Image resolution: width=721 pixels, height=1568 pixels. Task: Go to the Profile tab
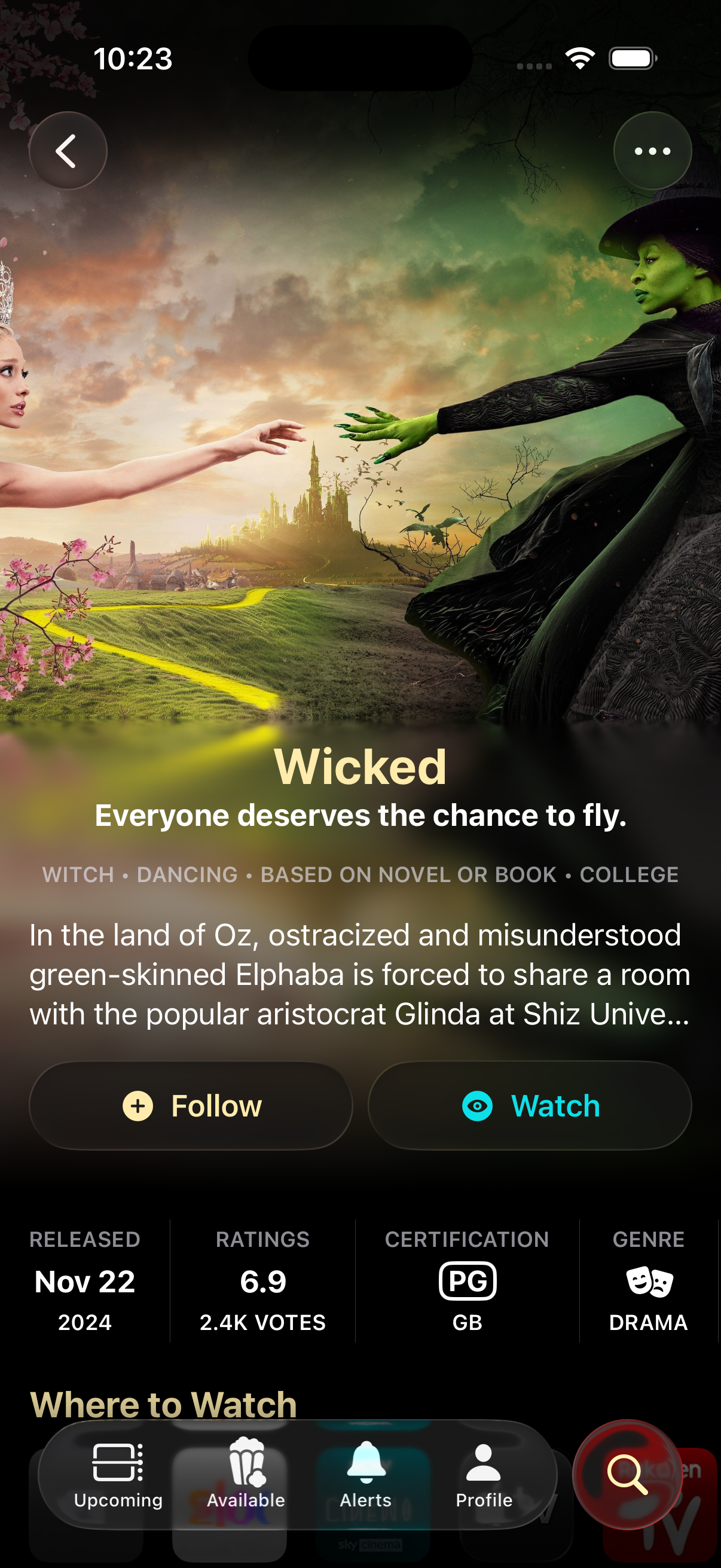[484, 1474]
